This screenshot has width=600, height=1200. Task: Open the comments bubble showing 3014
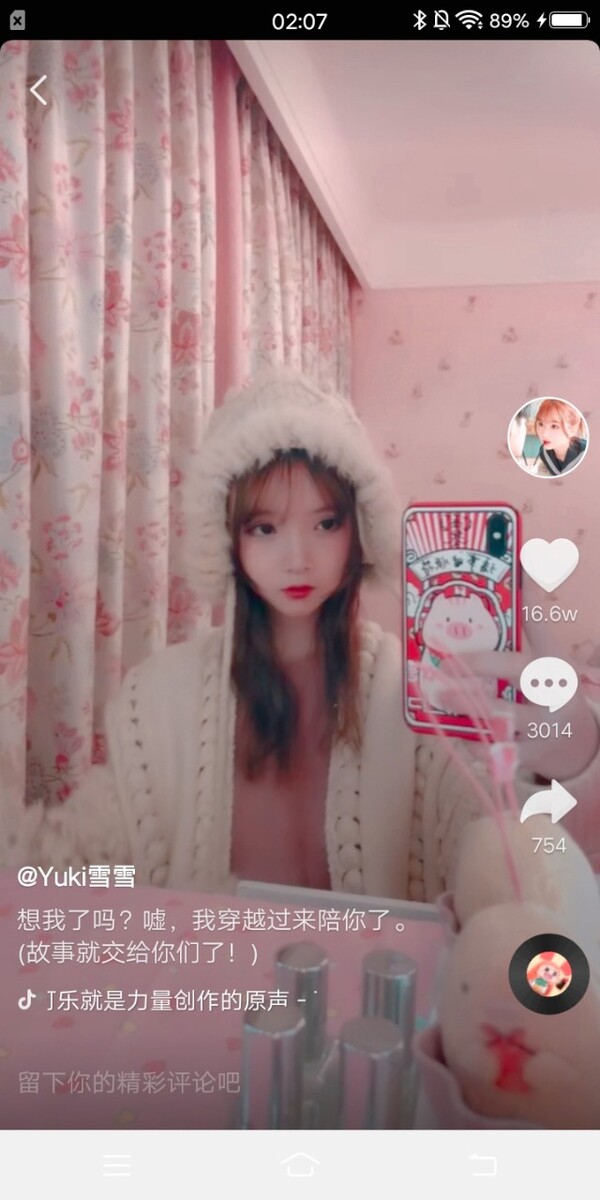tap(549, 685)
